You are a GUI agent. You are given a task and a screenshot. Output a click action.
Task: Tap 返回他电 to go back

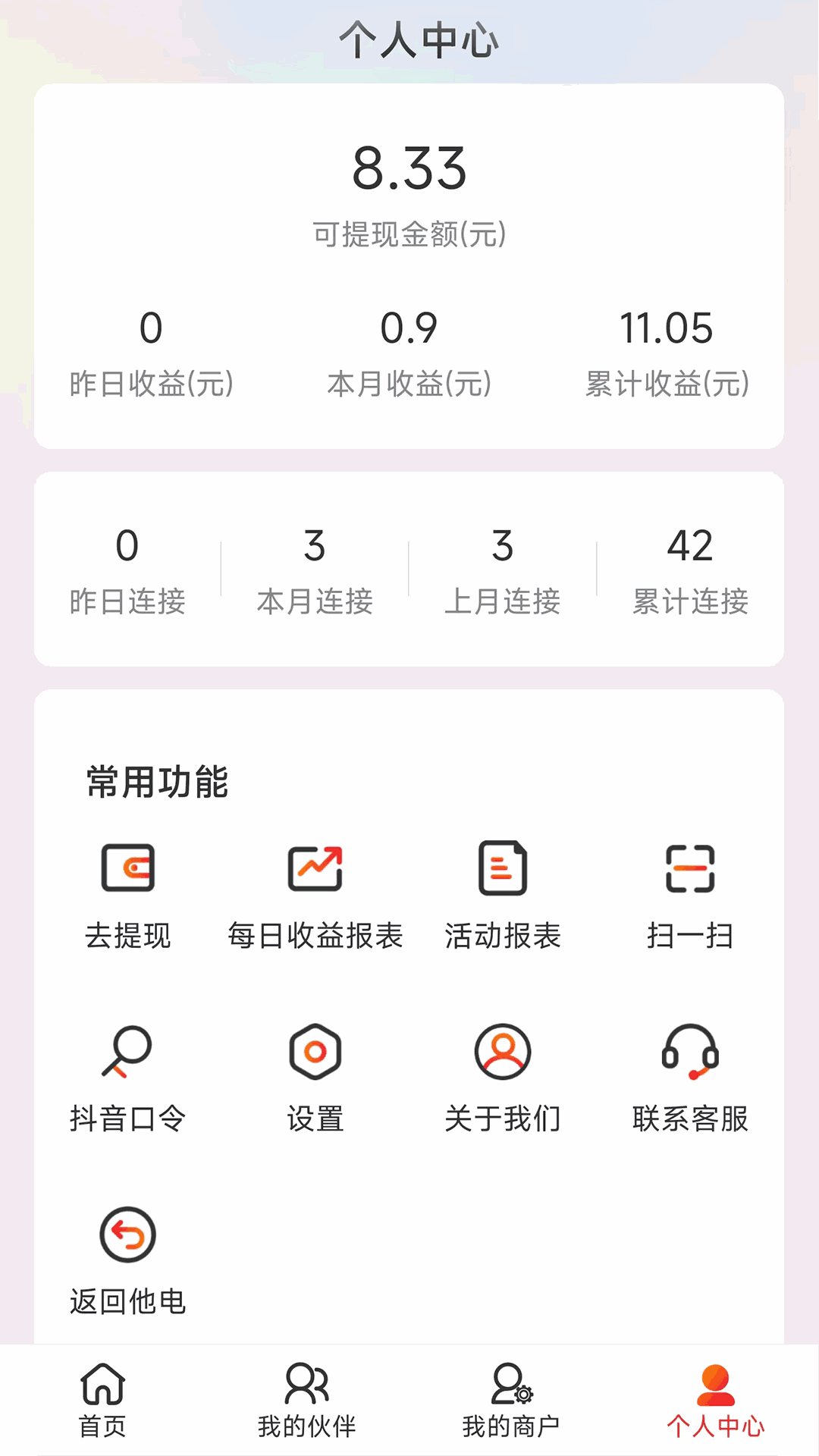(127, 1260)
